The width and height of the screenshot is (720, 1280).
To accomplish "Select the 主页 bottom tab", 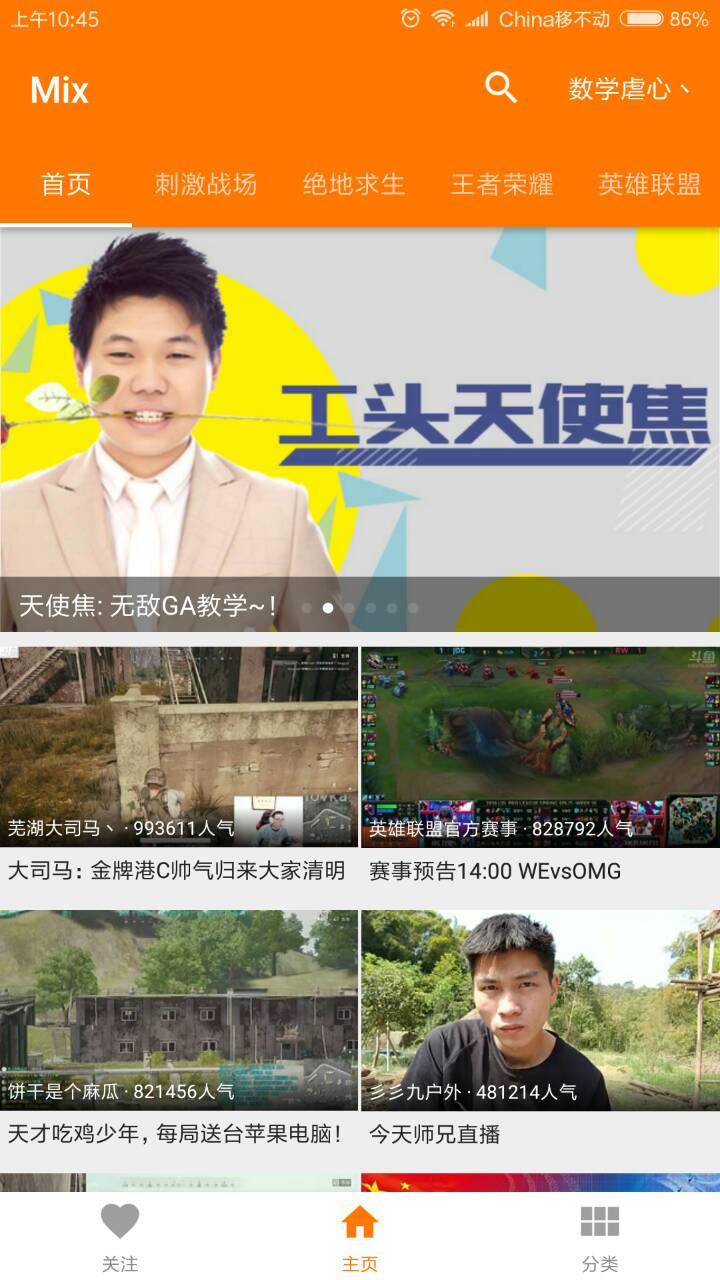I will pyautogui.click(x=360, y=1237).
